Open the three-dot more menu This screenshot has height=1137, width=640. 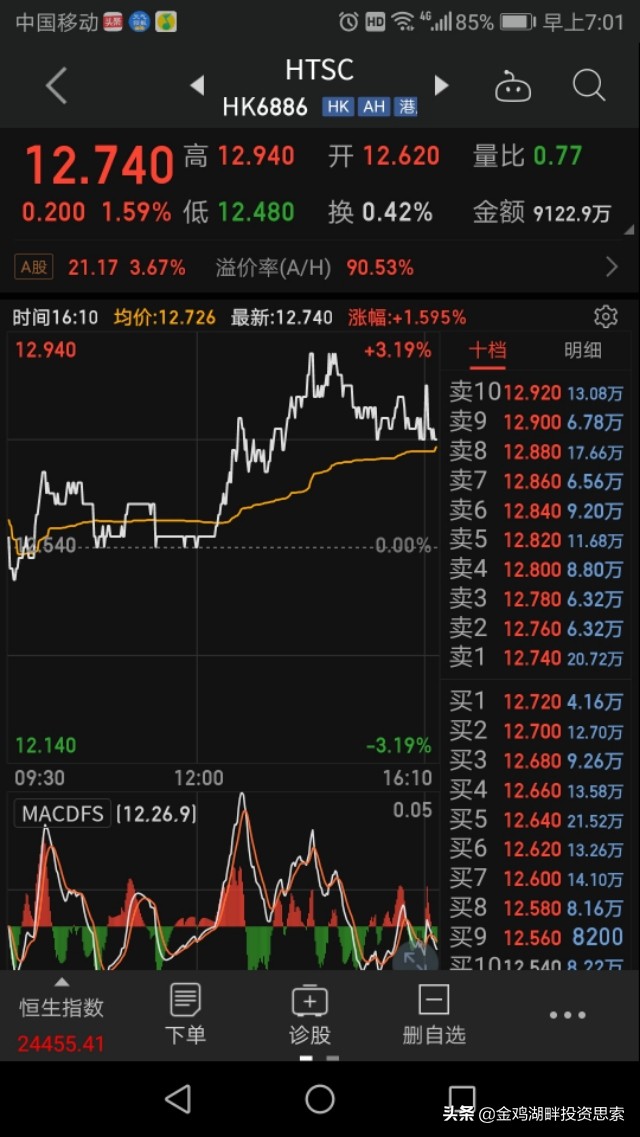click(x=568, y=1015)
